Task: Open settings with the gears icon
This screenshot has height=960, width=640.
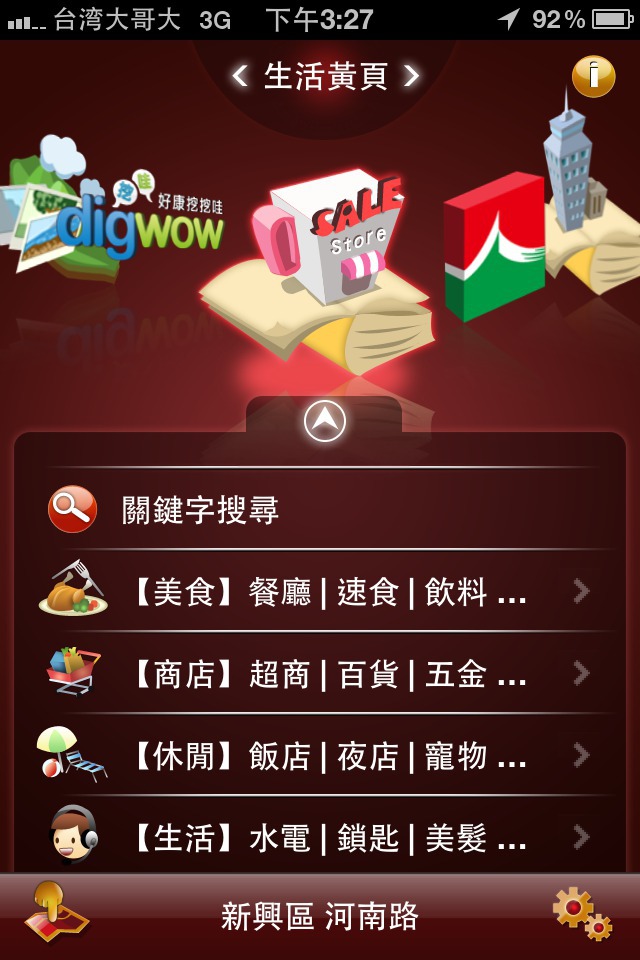Action: [x=582, y=913]
